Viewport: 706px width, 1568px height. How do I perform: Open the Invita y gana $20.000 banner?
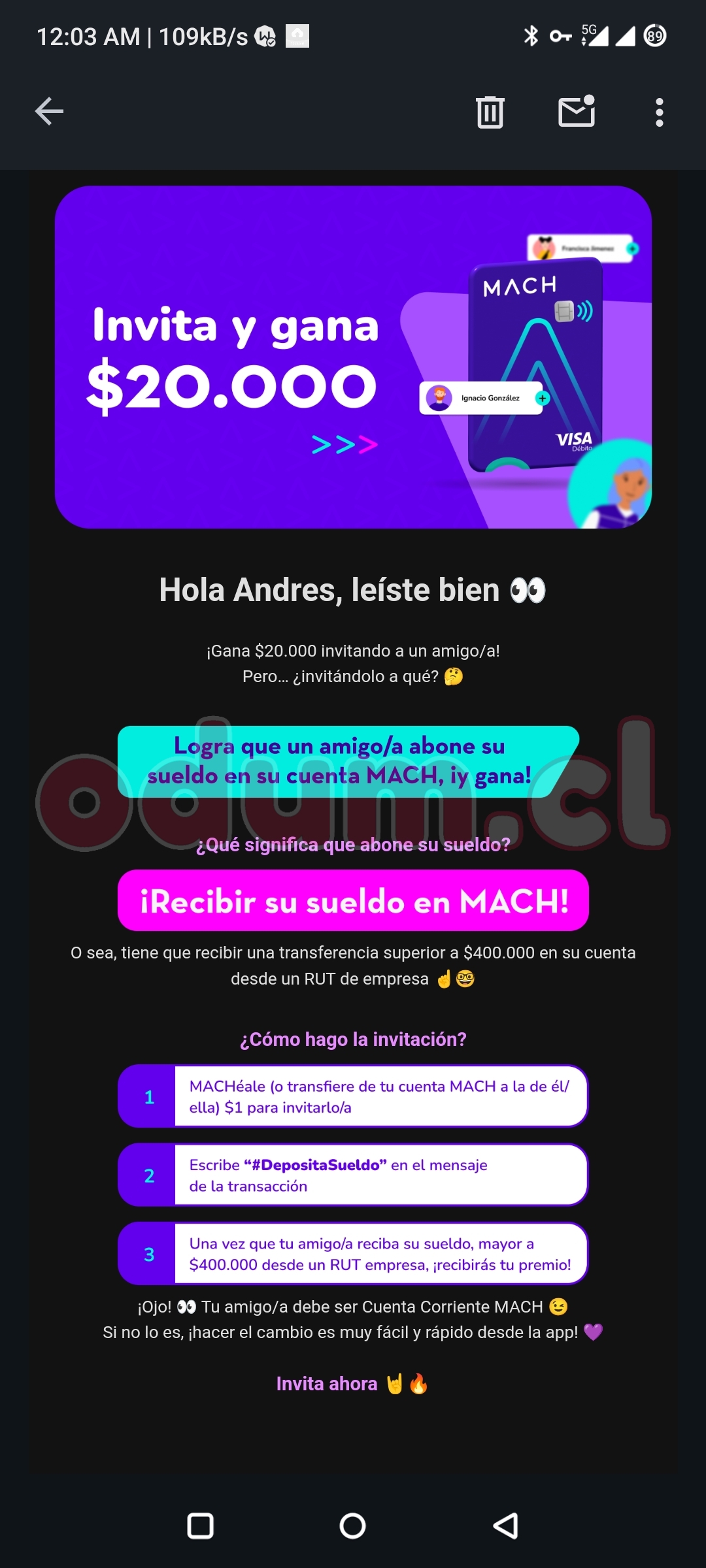(x=353, y=357)
